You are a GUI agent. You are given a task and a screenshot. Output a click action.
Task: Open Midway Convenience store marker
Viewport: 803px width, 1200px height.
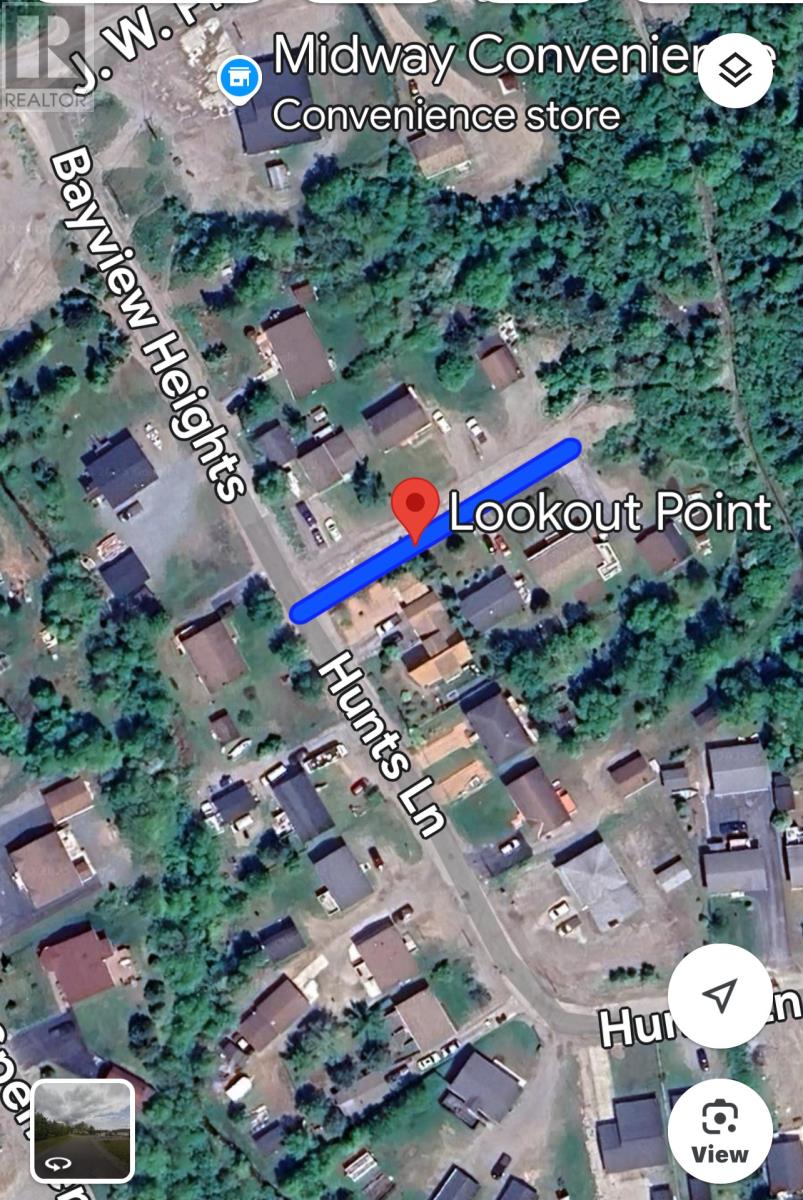click(240, 77)
